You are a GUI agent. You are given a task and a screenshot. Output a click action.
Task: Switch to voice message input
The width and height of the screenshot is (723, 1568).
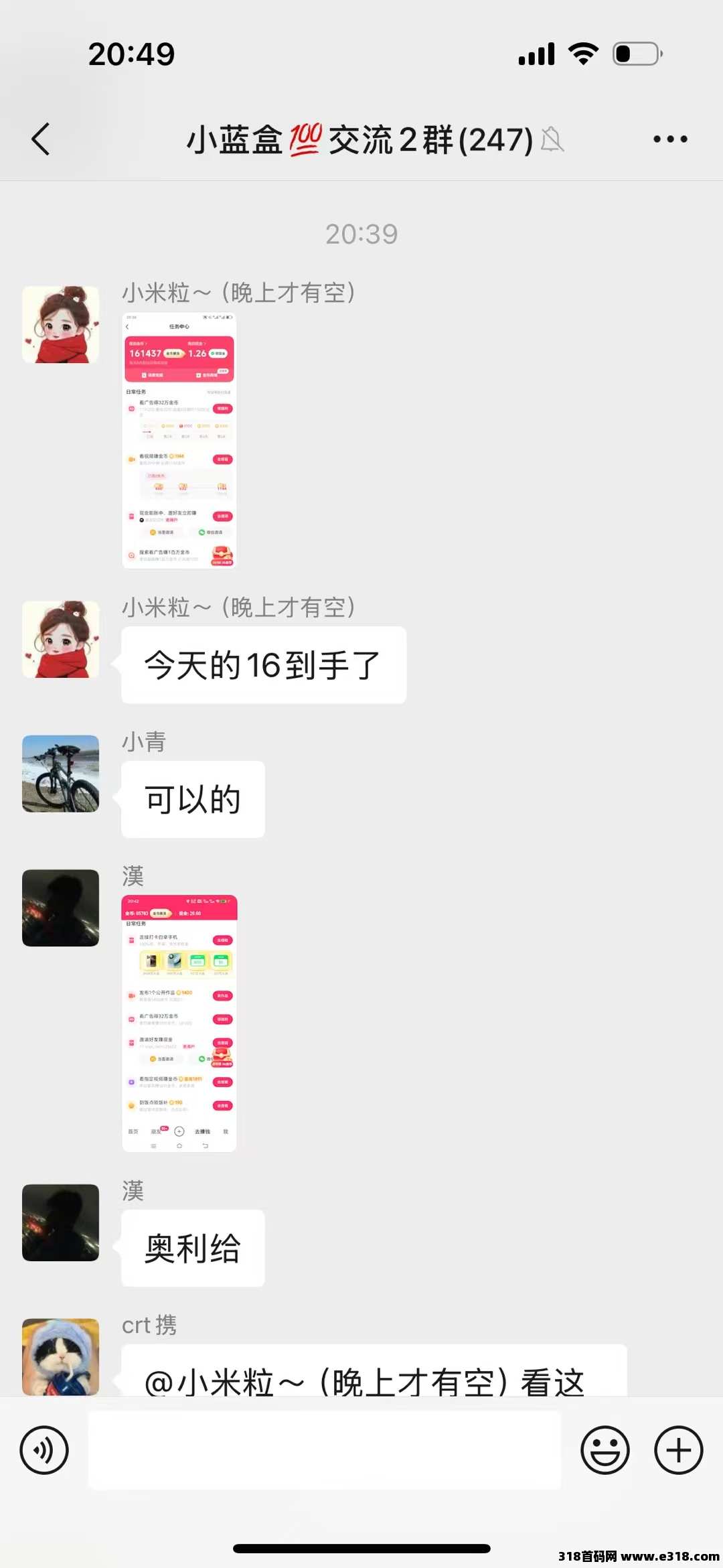point(44,1451)
